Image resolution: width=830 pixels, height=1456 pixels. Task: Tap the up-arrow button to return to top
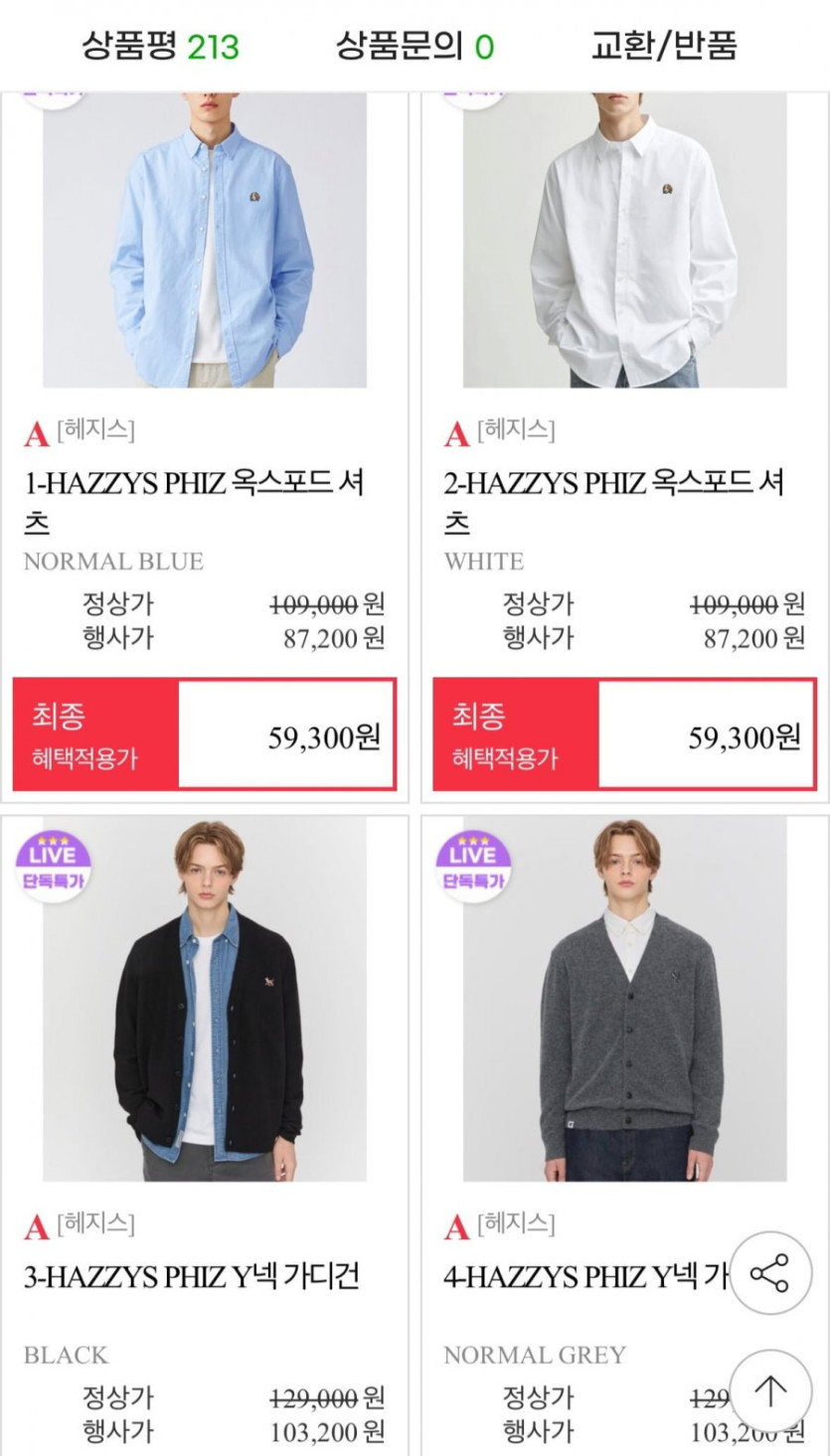coord(769,1391)
